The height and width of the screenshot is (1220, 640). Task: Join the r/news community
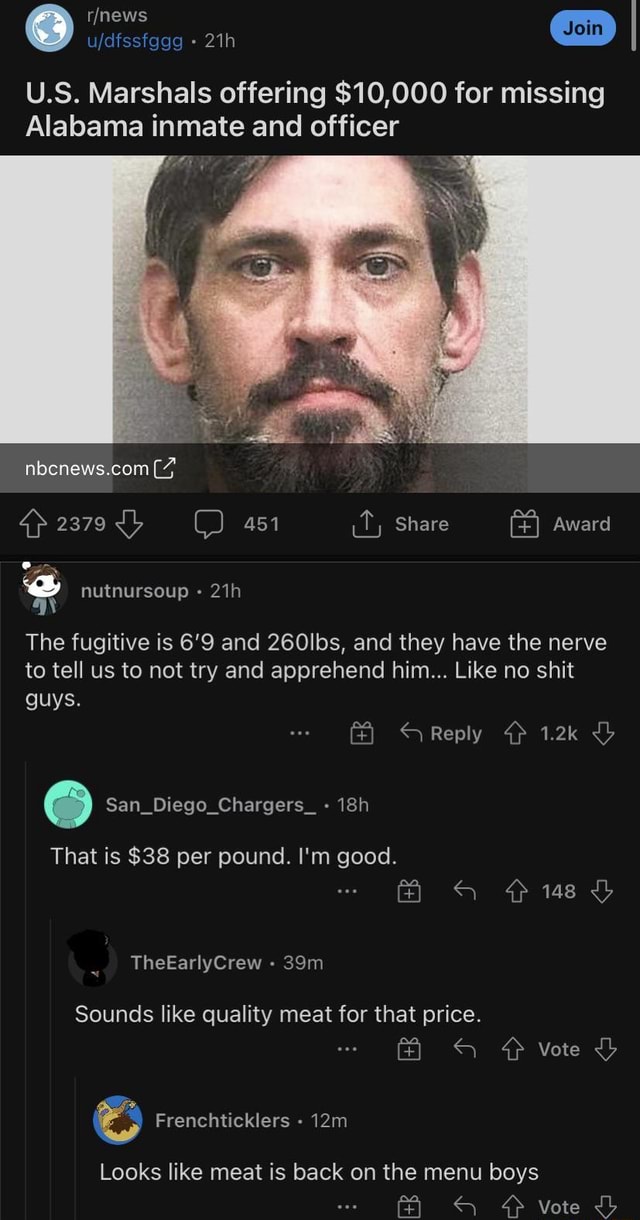pos(582,28)
